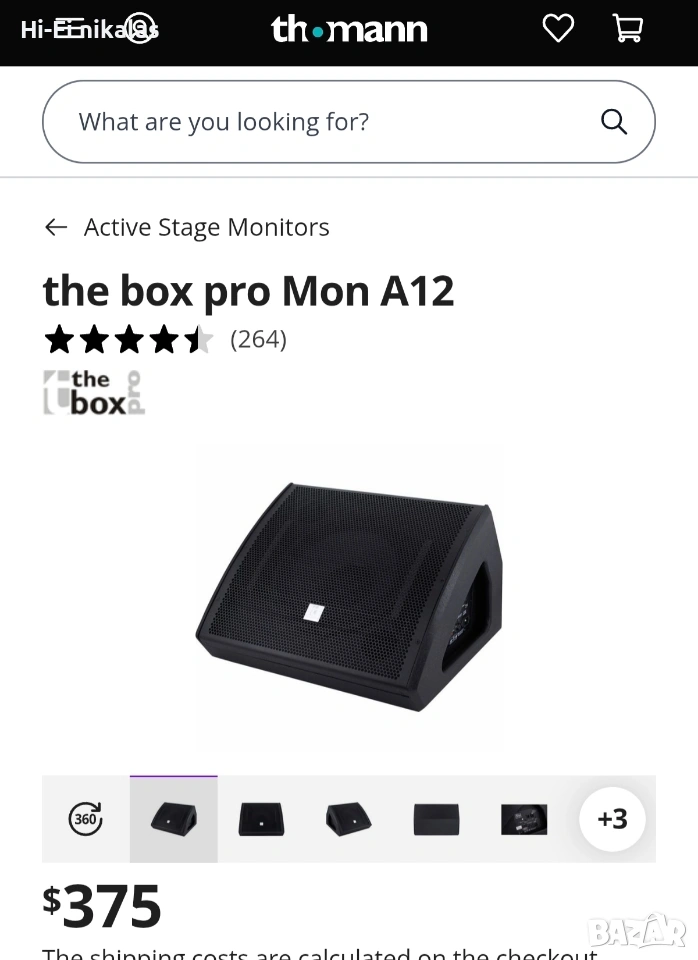Open the shopping cart
The height and width of the screenshot is (960, 698).
(x=627, y=29)
